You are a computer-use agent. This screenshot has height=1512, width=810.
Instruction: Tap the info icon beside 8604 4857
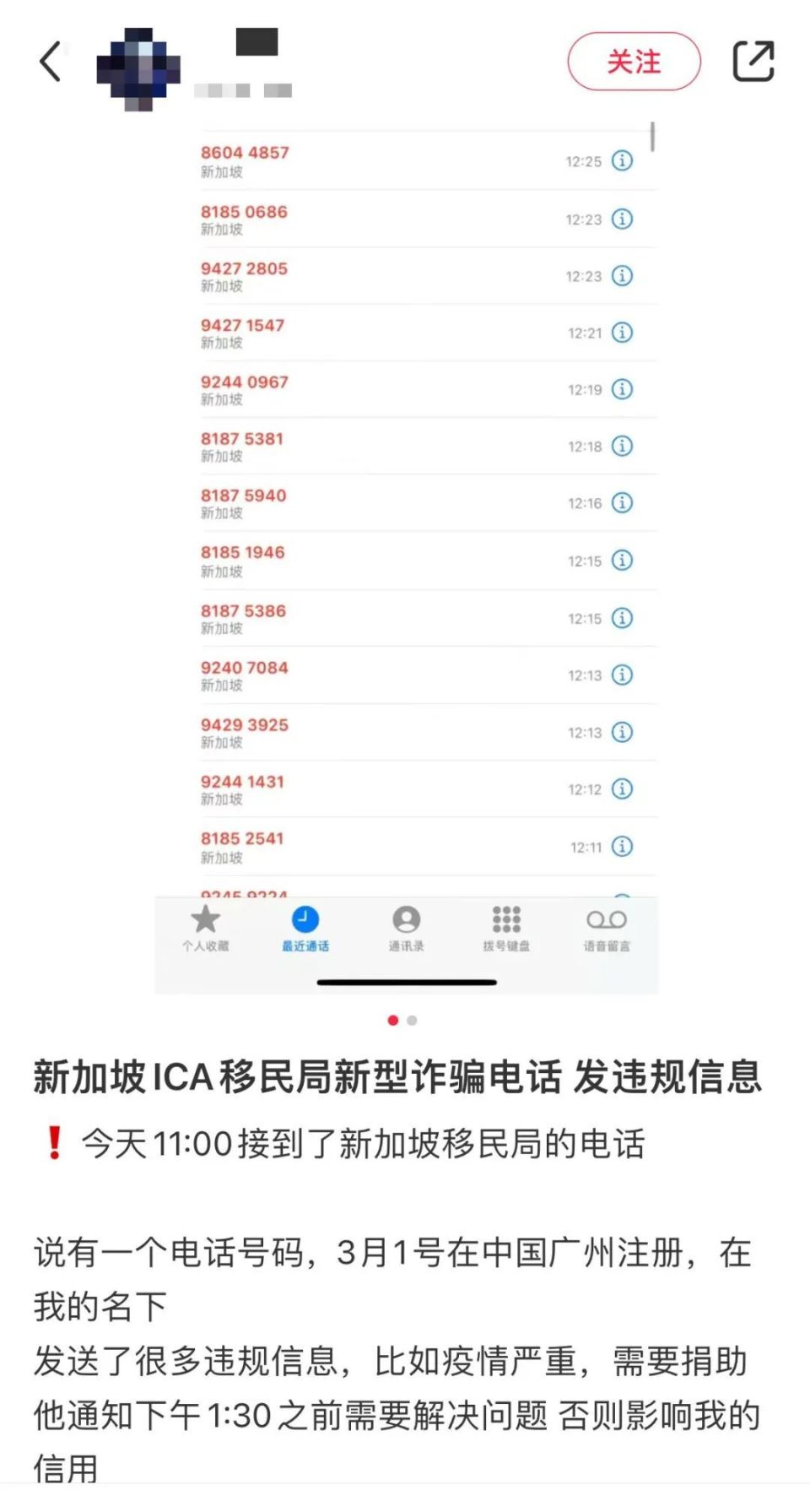[x=622, y=160]
